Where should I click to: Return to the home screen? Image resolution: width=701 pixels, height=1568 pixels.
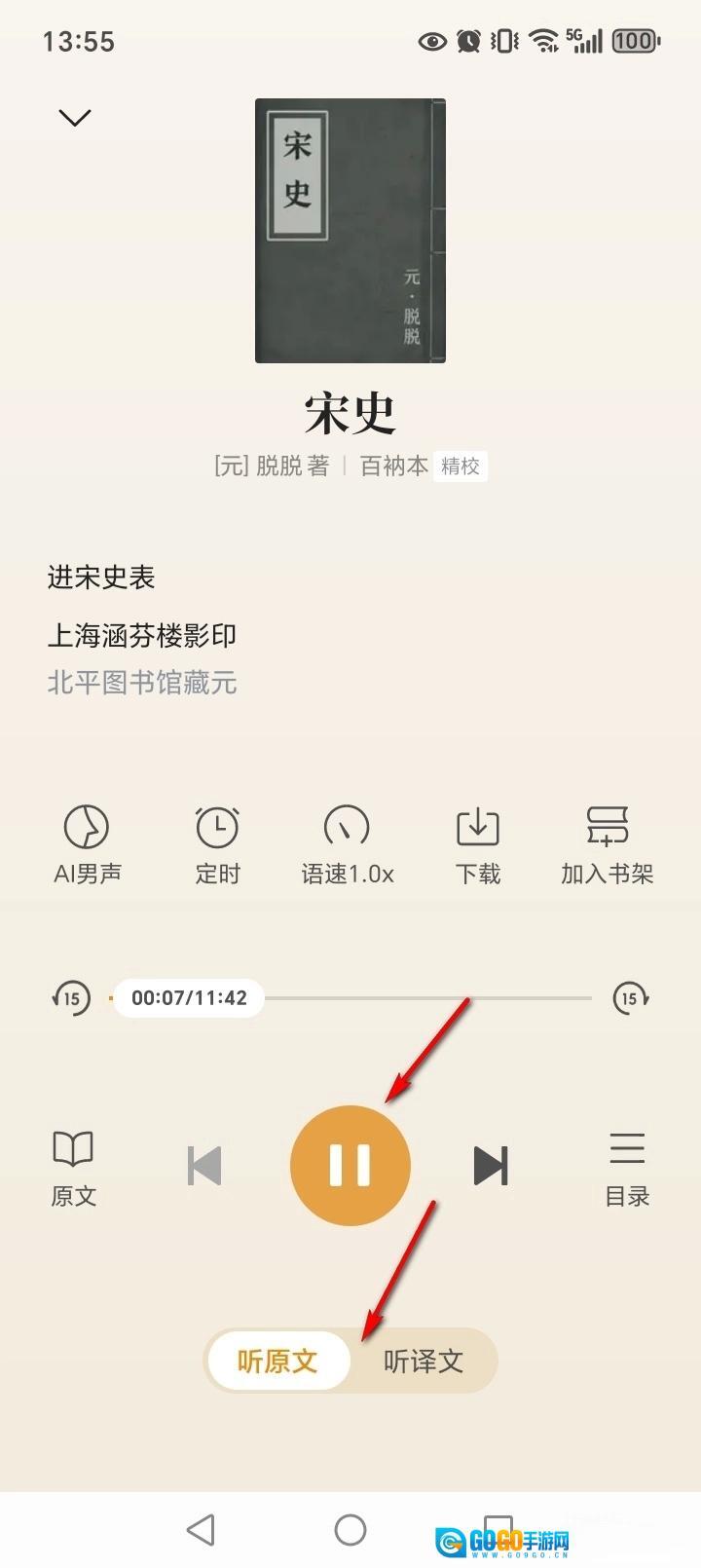pyautogui.click(x=350, y=1530)
